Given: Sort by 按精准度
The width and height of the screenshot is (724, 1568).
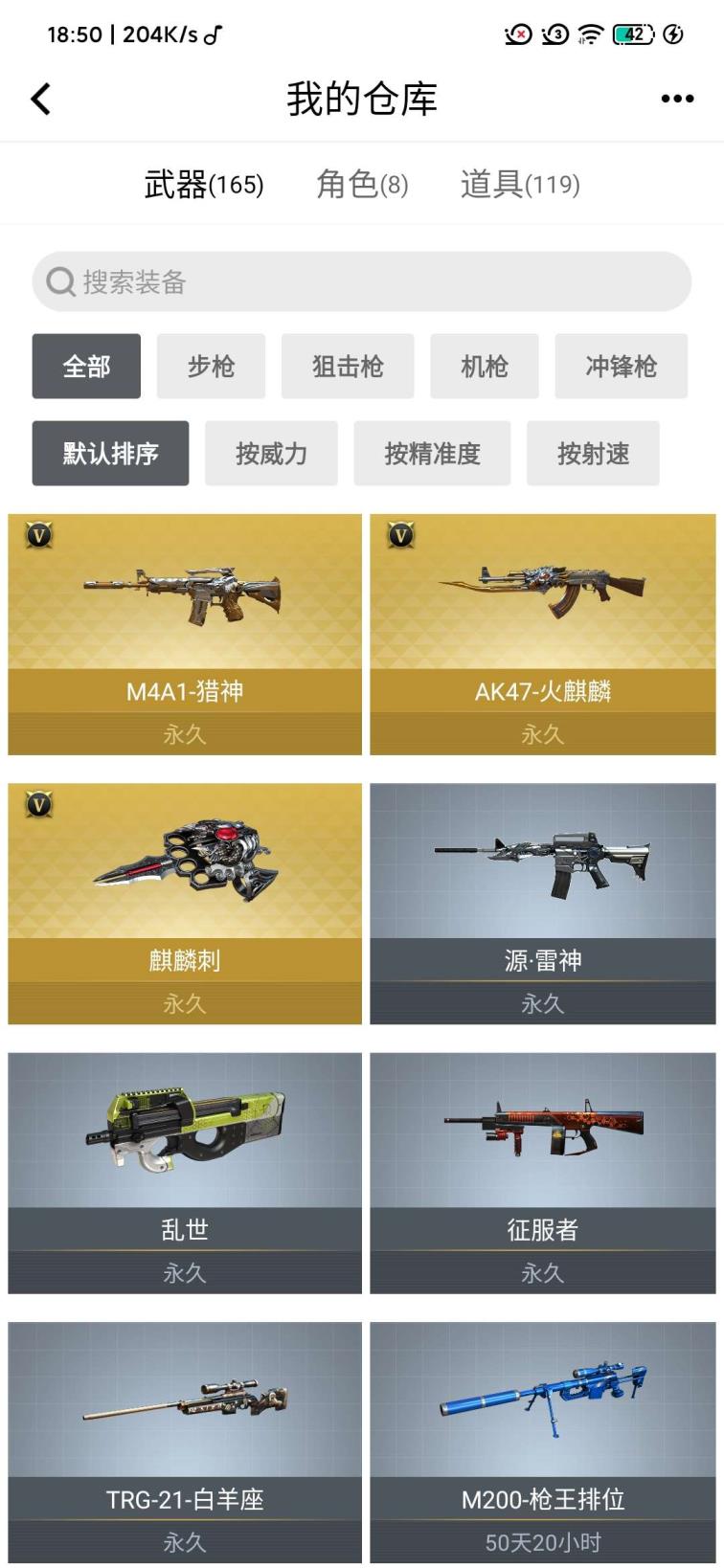Looking at the screenshot, I should (x=432, y=453).
